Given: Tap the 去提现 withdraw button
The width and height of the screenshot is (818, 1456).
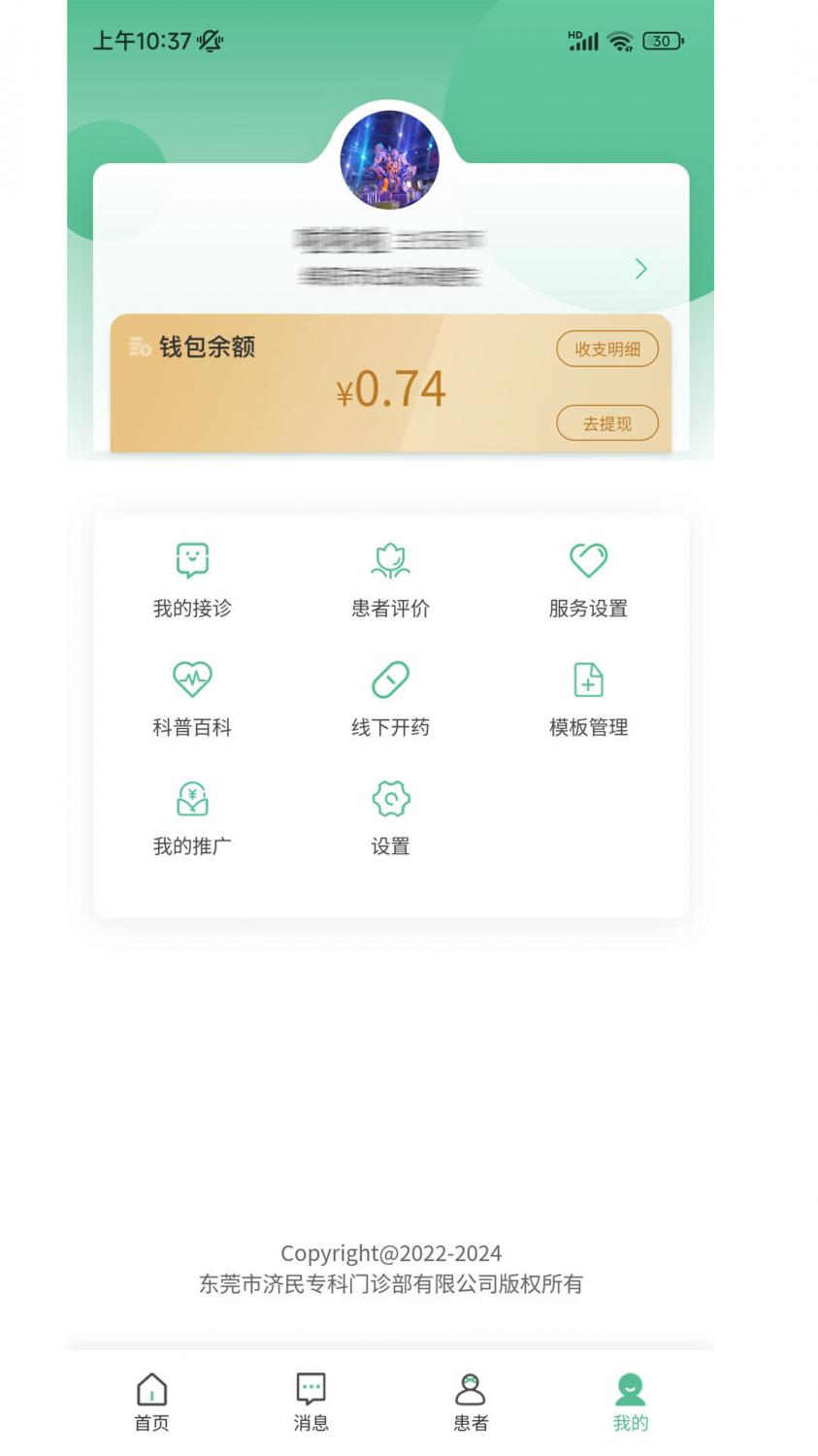Looking at the screenshot, I should click(607, 423).
